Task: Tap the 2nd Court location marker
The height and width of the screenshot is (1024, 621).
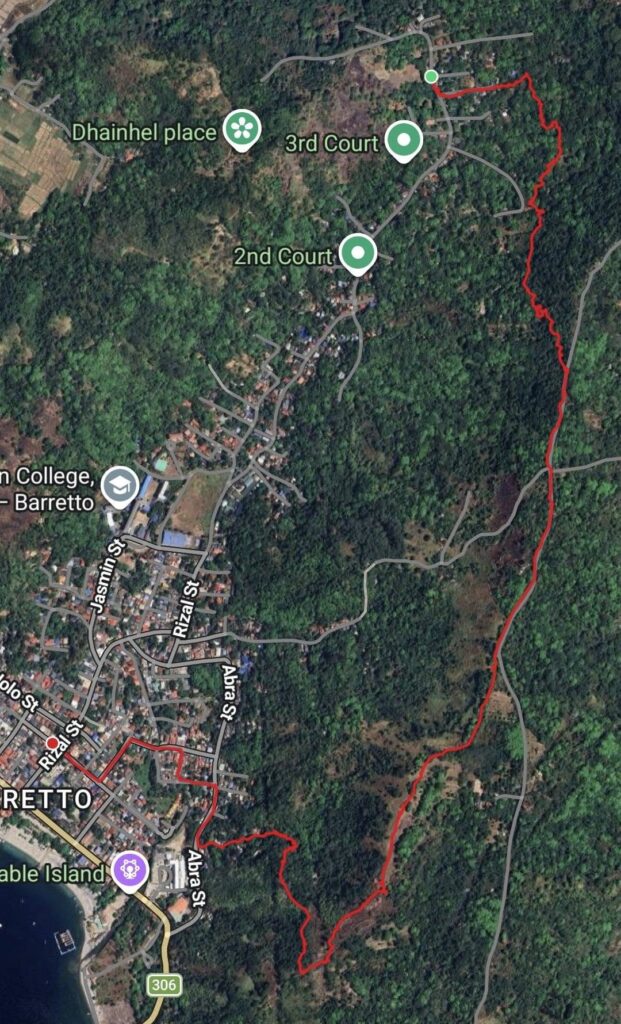Action: 358,254
